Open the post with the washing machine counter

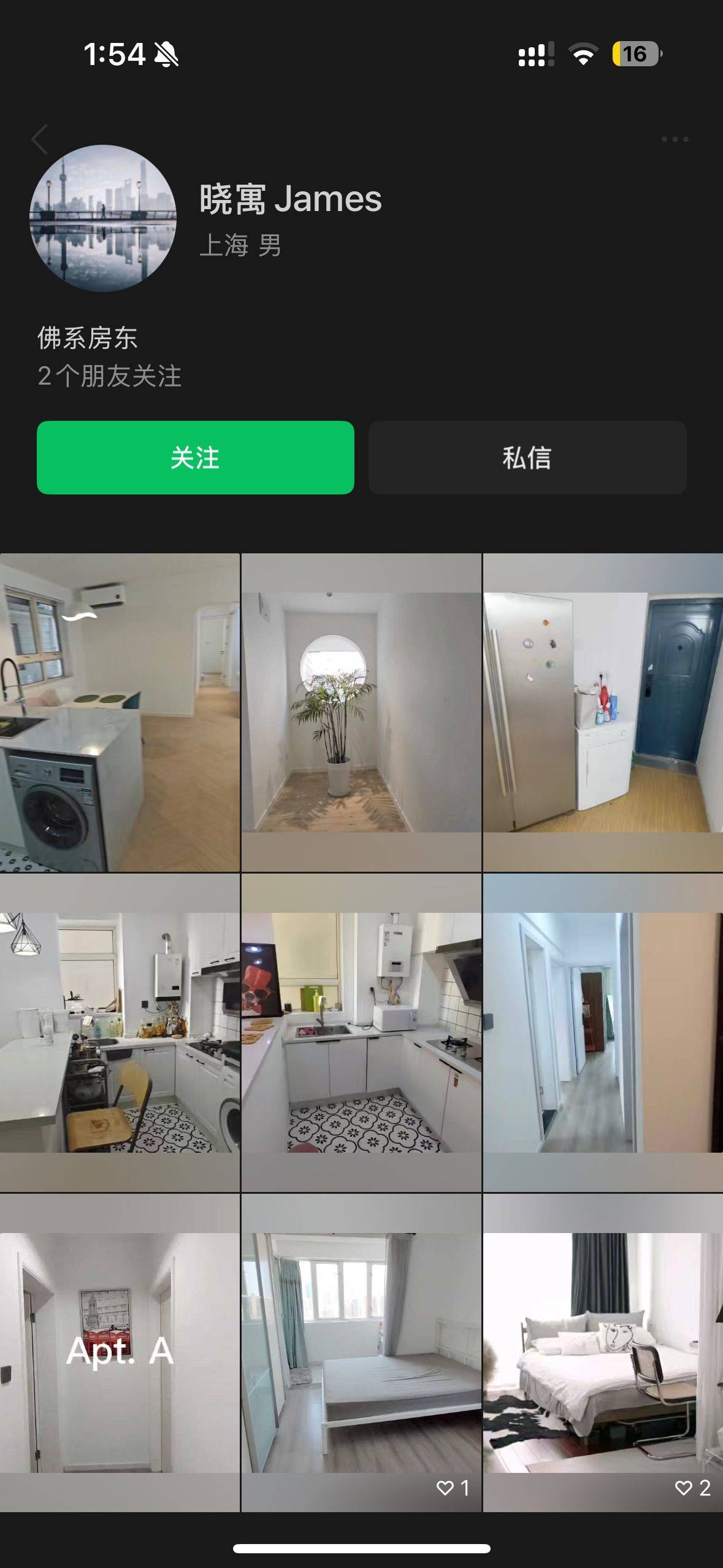pos(120,712)
